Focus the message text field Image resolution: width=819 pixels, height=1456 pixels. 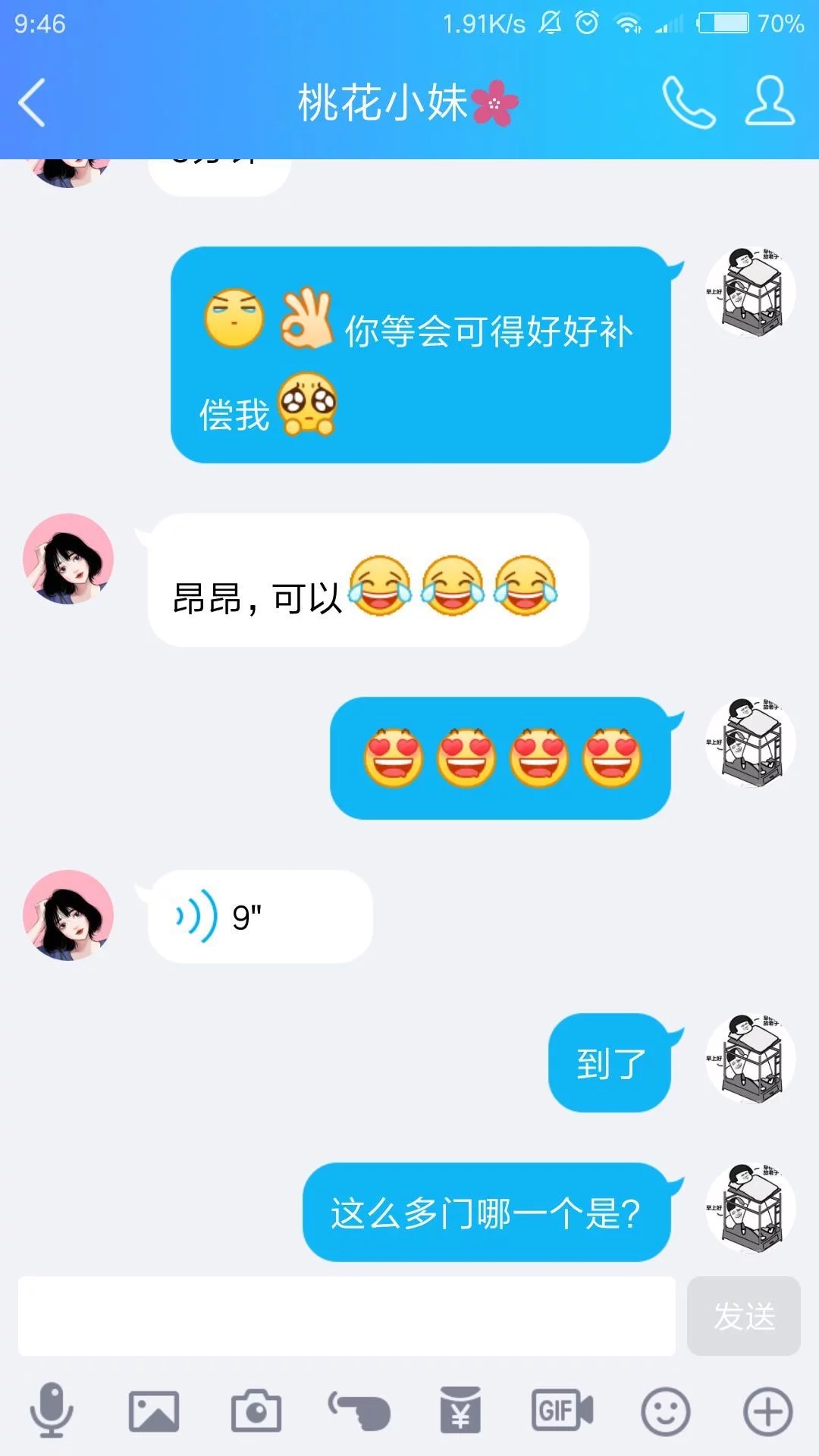pos(347,1316)
